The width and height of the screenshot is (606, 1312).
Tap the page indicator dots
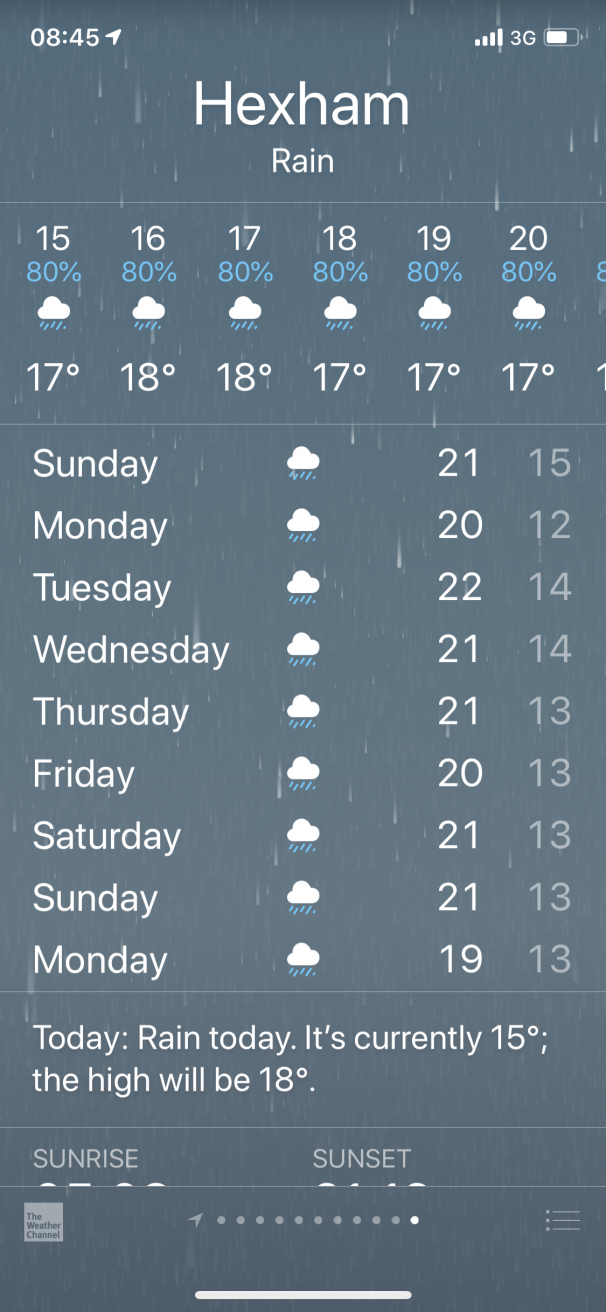(307, 1220)
